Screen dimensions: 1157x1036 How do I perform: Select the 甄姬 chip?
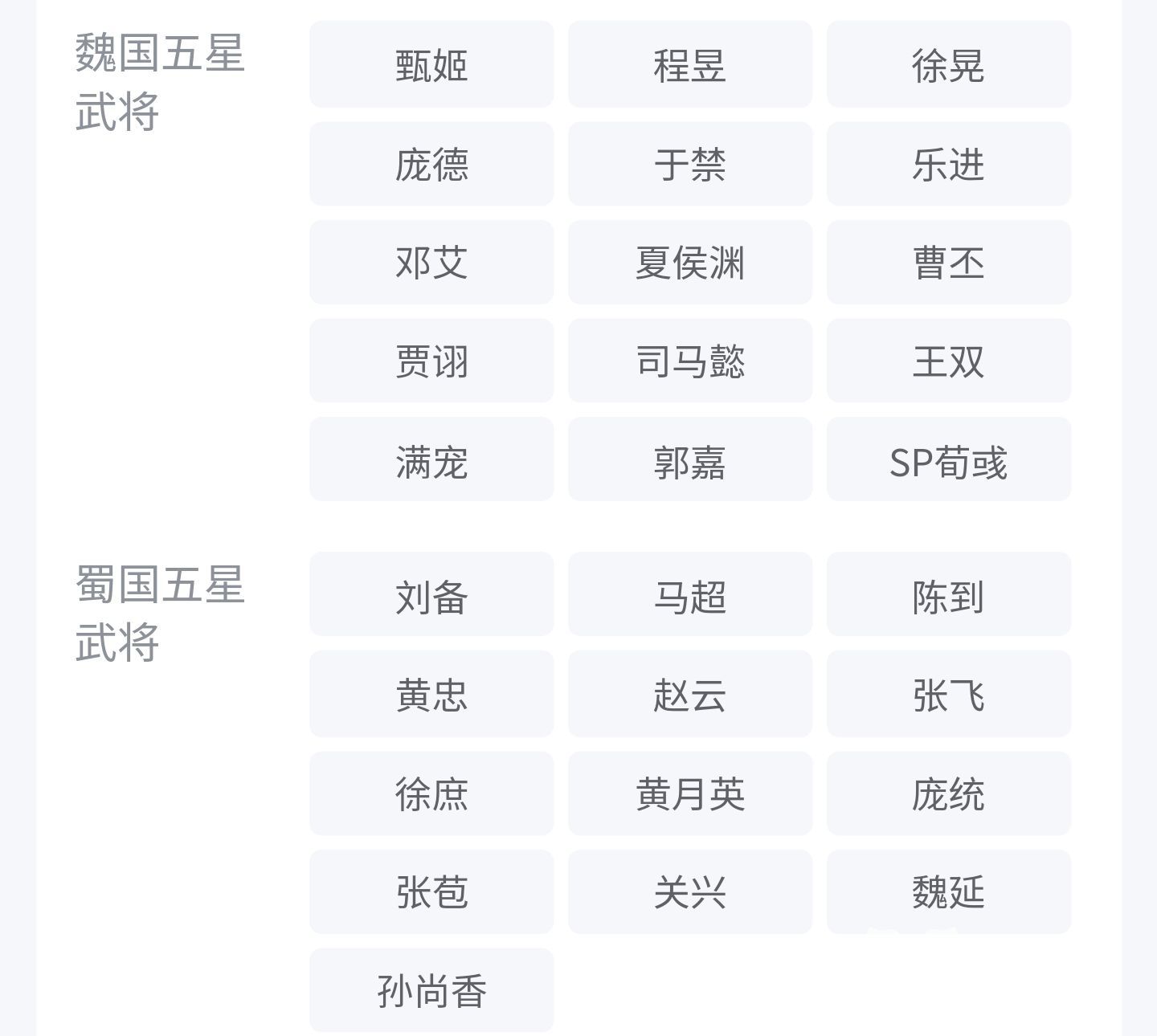coord(431,64)
